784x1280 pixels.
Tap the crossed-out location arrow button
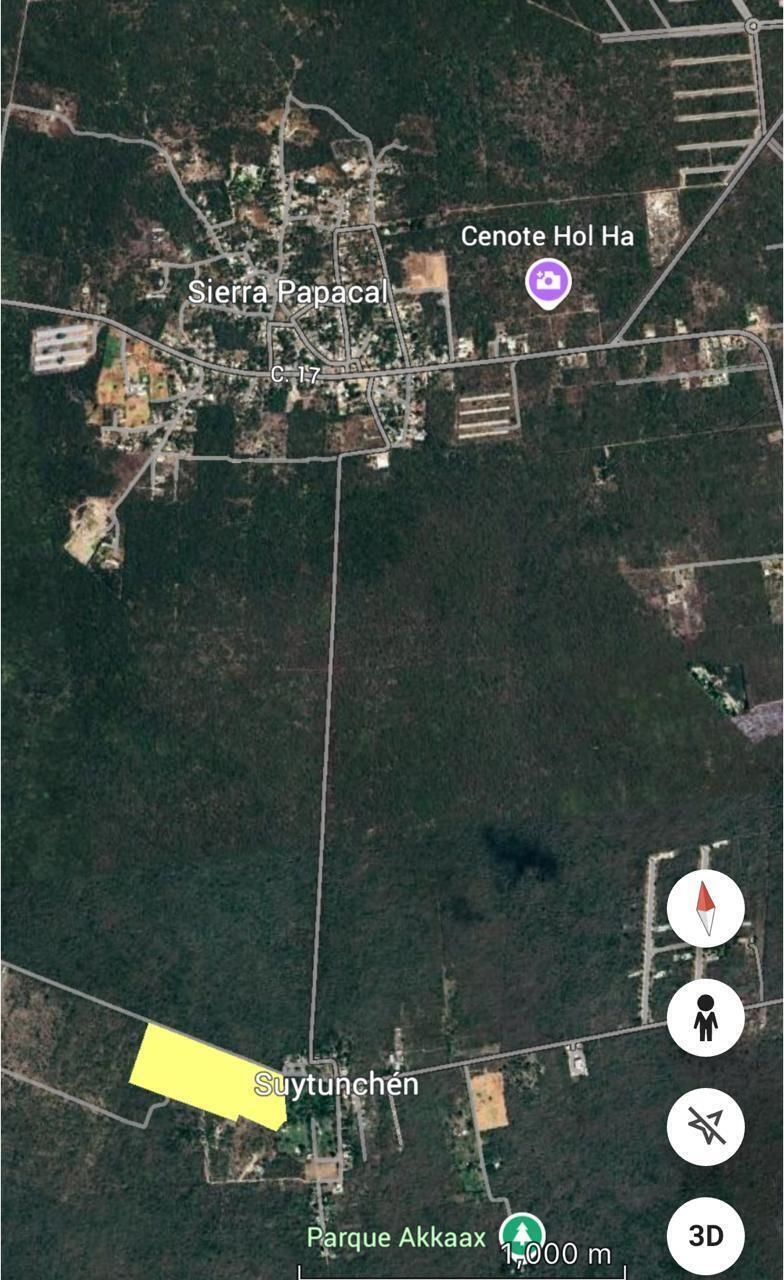tap(706, 1127)
